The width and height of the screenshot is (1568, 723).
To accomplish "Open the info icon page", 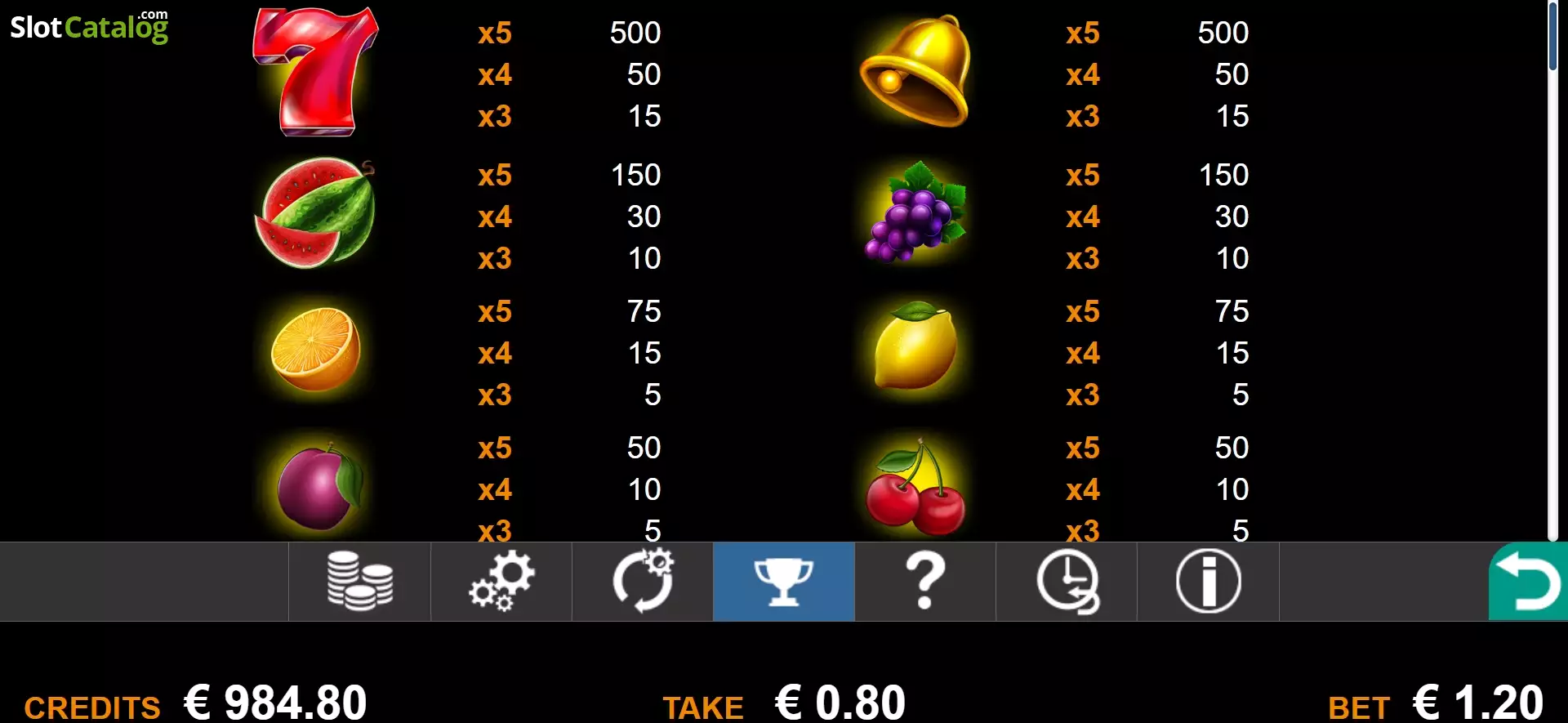I will [x=1208, y=582].
